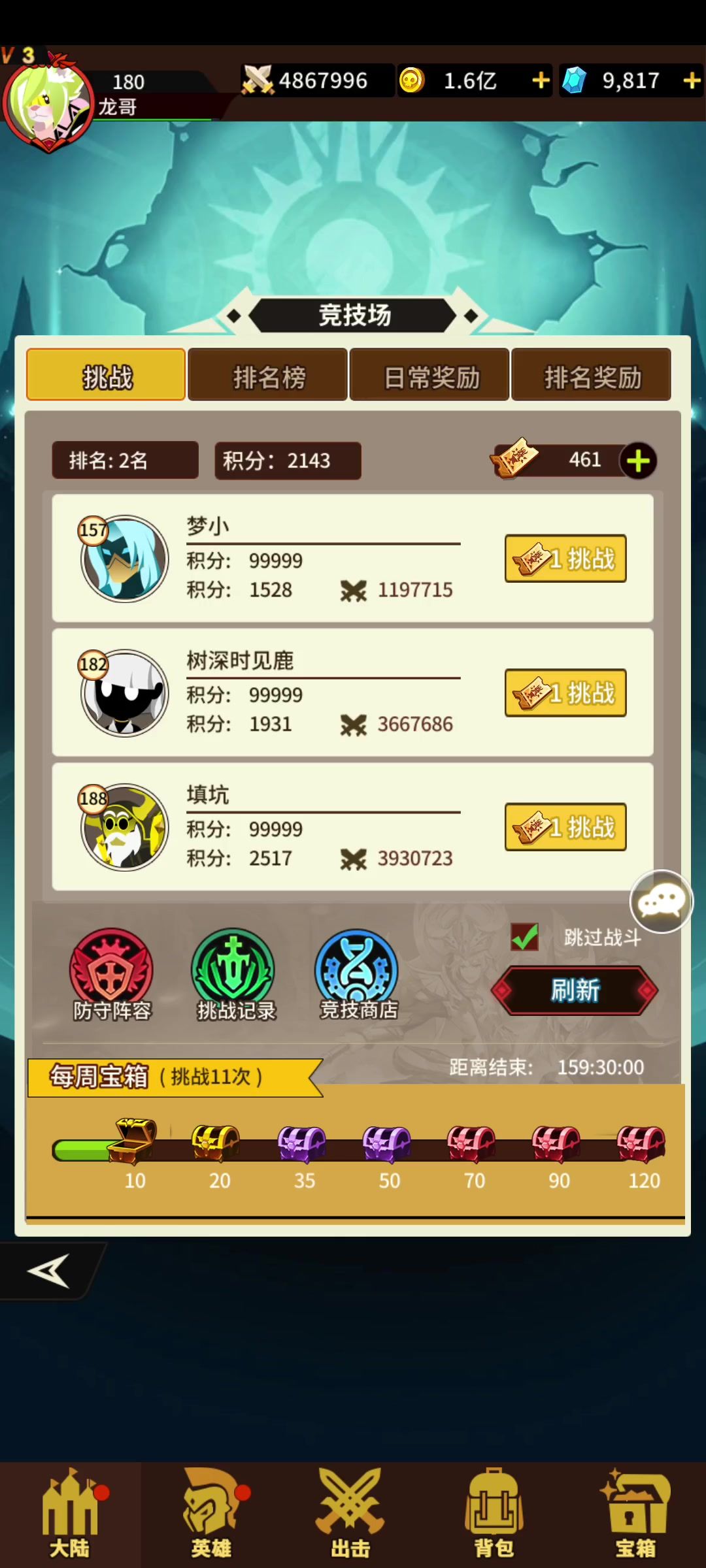Screen dimensions: 706x1568
Task: Add more arena challenge tickets
Action: pos(638,461)
